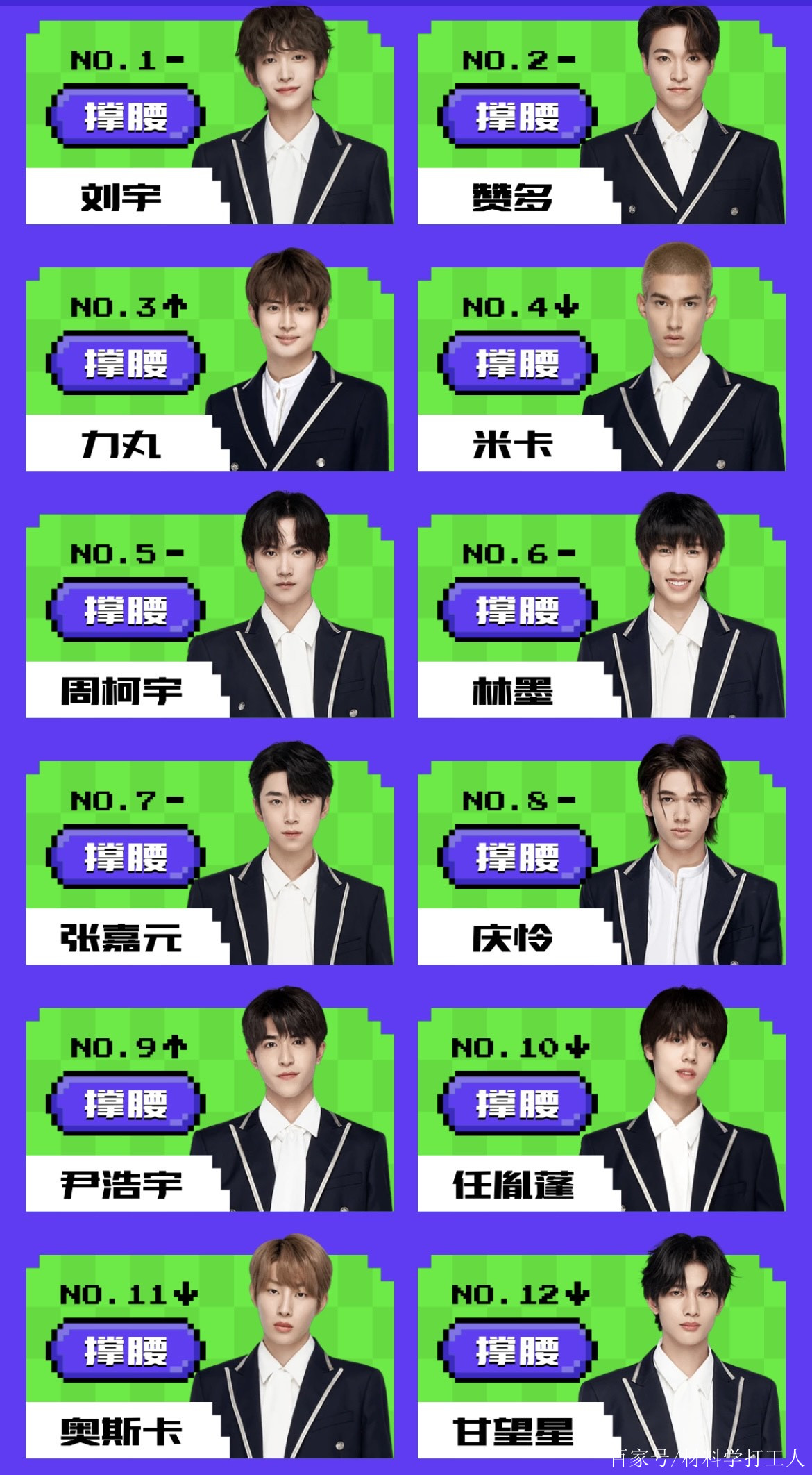Vote 撑腰 for 庆怜
The height and width of the screenshot is (1475, 812).
517,857
